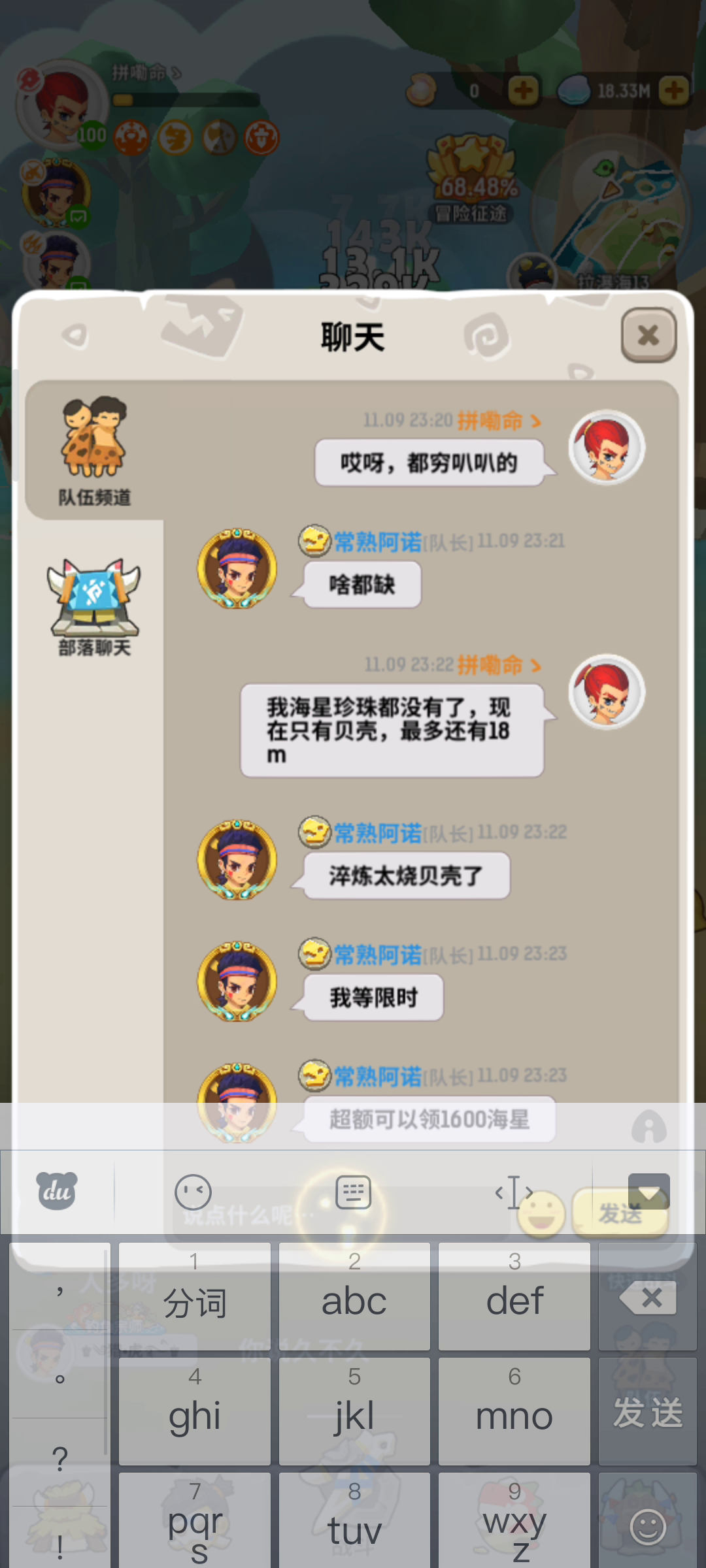Close the 聊天 chat window
This screenshot has width=706, height=1568.
pyautogui.click(x=648, y=335)
